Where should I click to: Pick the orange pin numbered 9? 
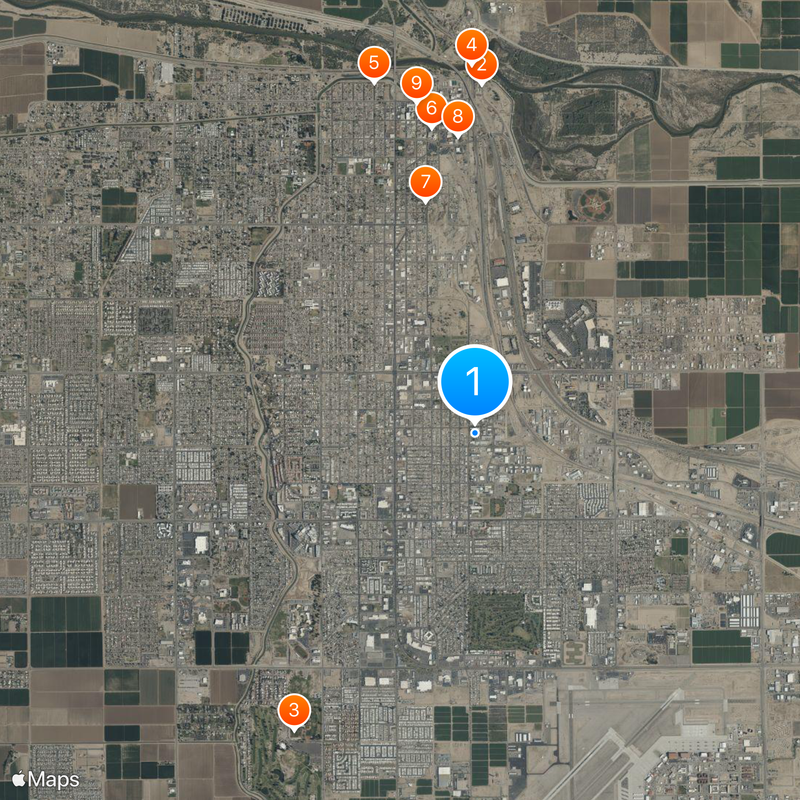(x=415, y=83)
